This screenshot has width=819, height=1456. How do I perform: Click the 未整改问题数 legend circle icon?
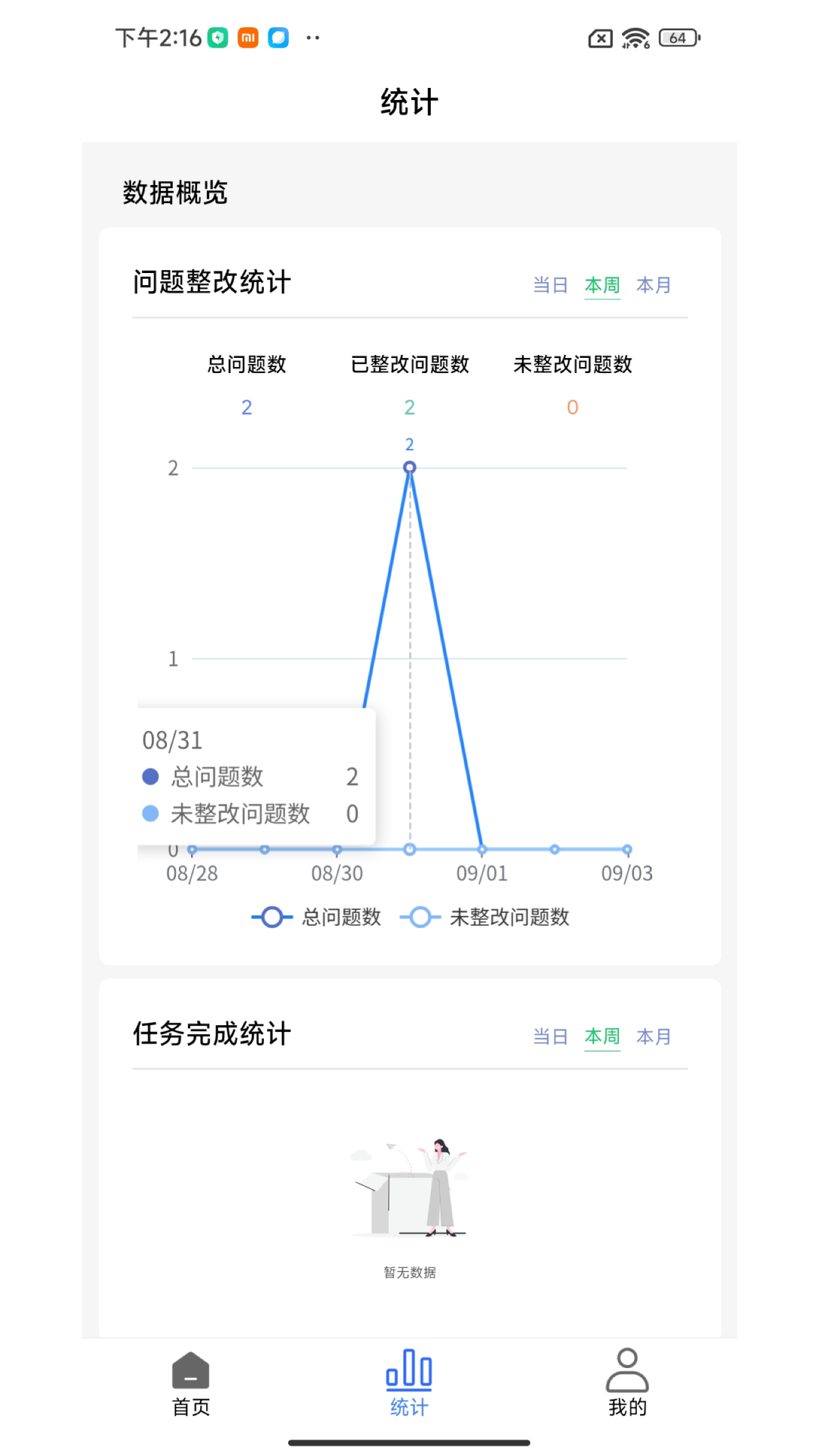click(420, 916)
